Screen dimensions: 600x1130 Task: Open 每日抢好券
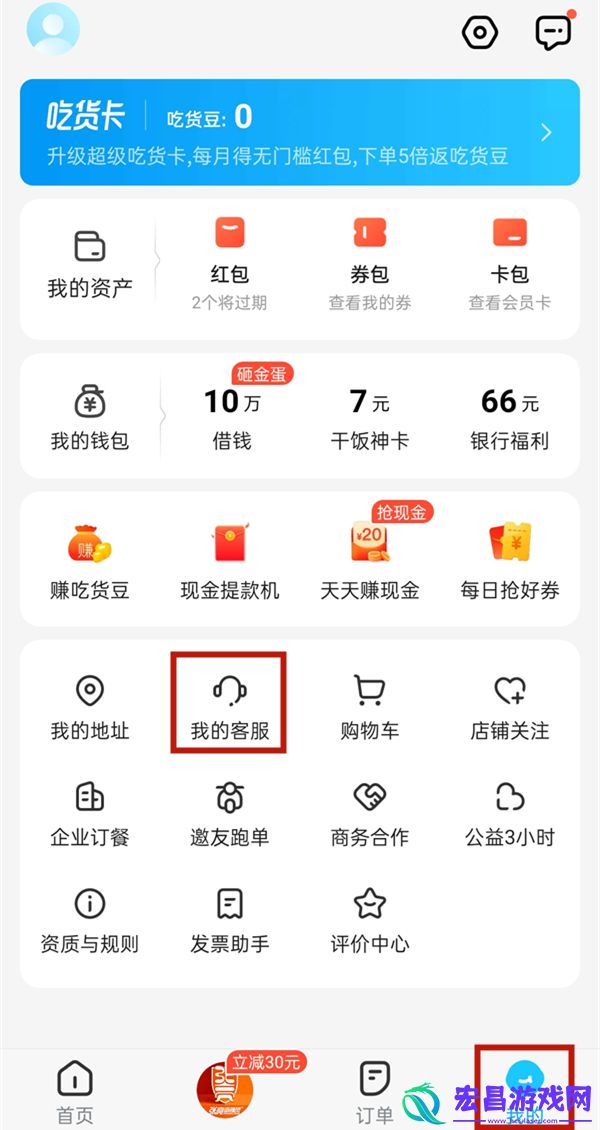[x=509, y=560]
